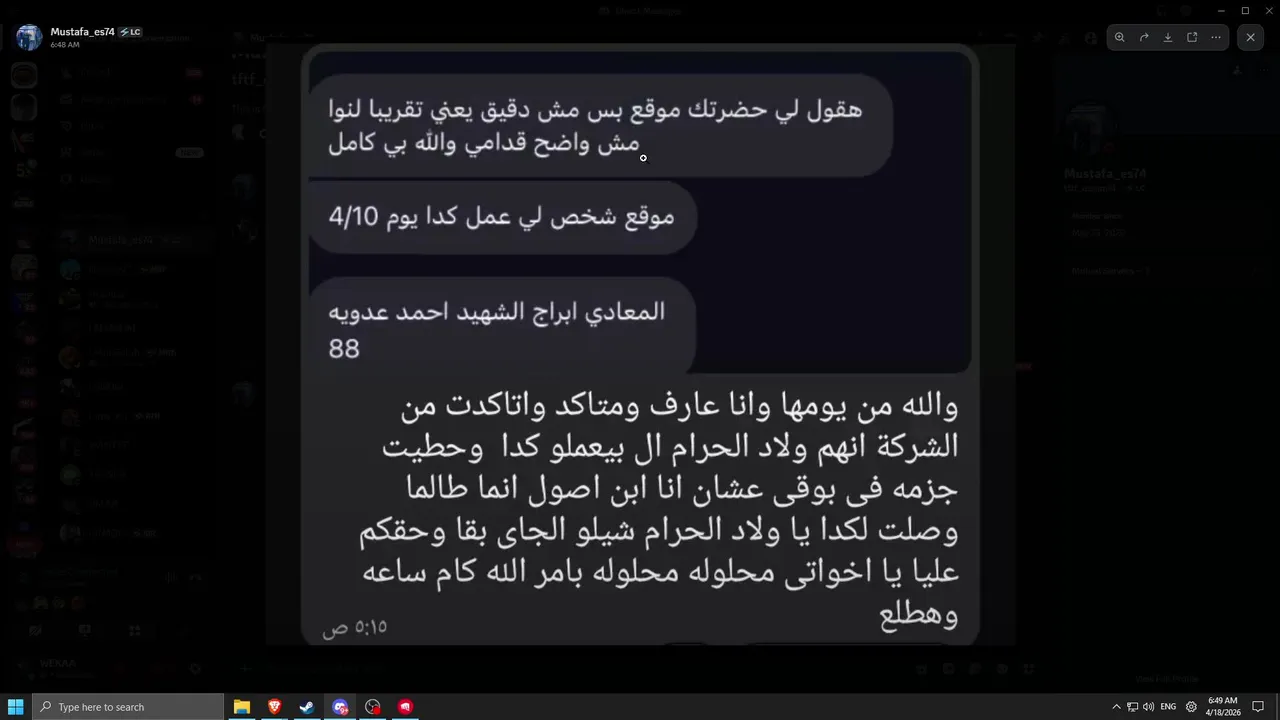
Task: Open the ENG language switcher
Action: 1168,707
